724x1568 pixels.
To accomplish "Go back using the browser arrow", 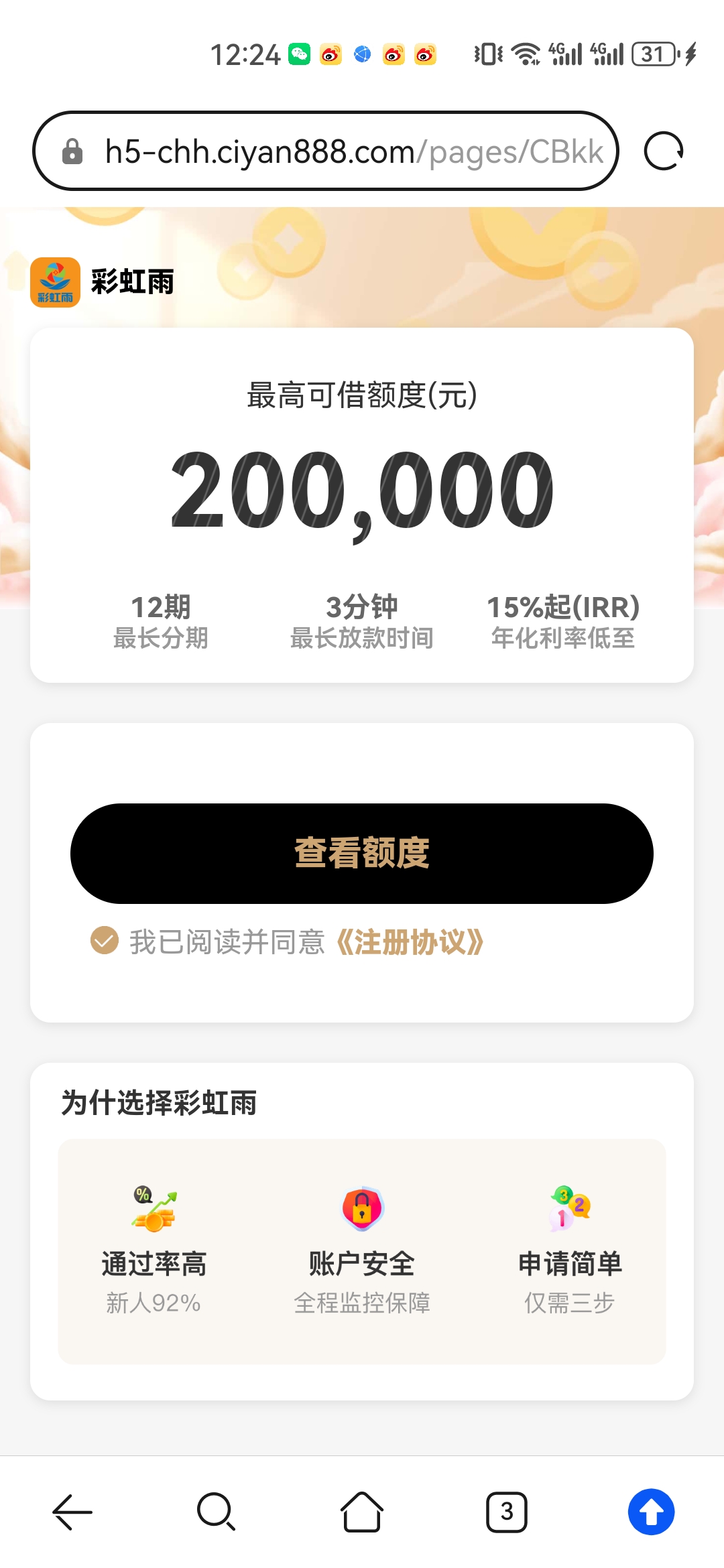I will [72, 1512].
